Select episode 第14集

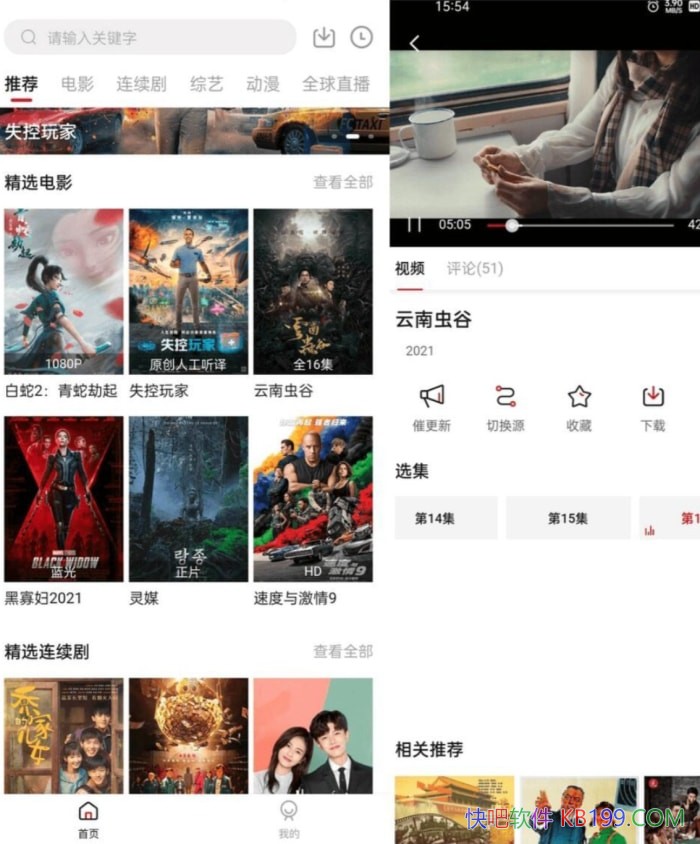[x=446, y=518]
